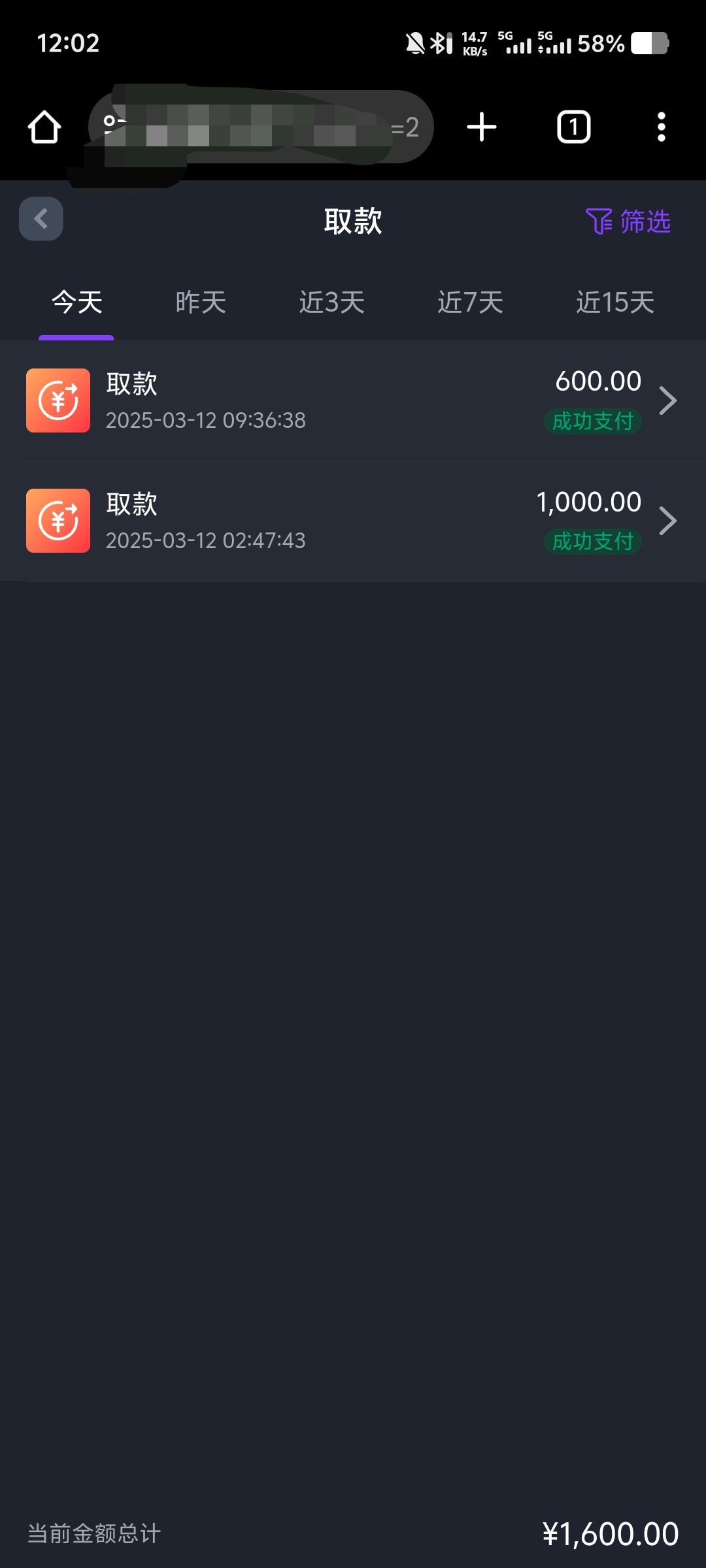Open the 筛选 filter
Image resolution: width=706 pixels, height=1568 pixels.
[628, 221]
